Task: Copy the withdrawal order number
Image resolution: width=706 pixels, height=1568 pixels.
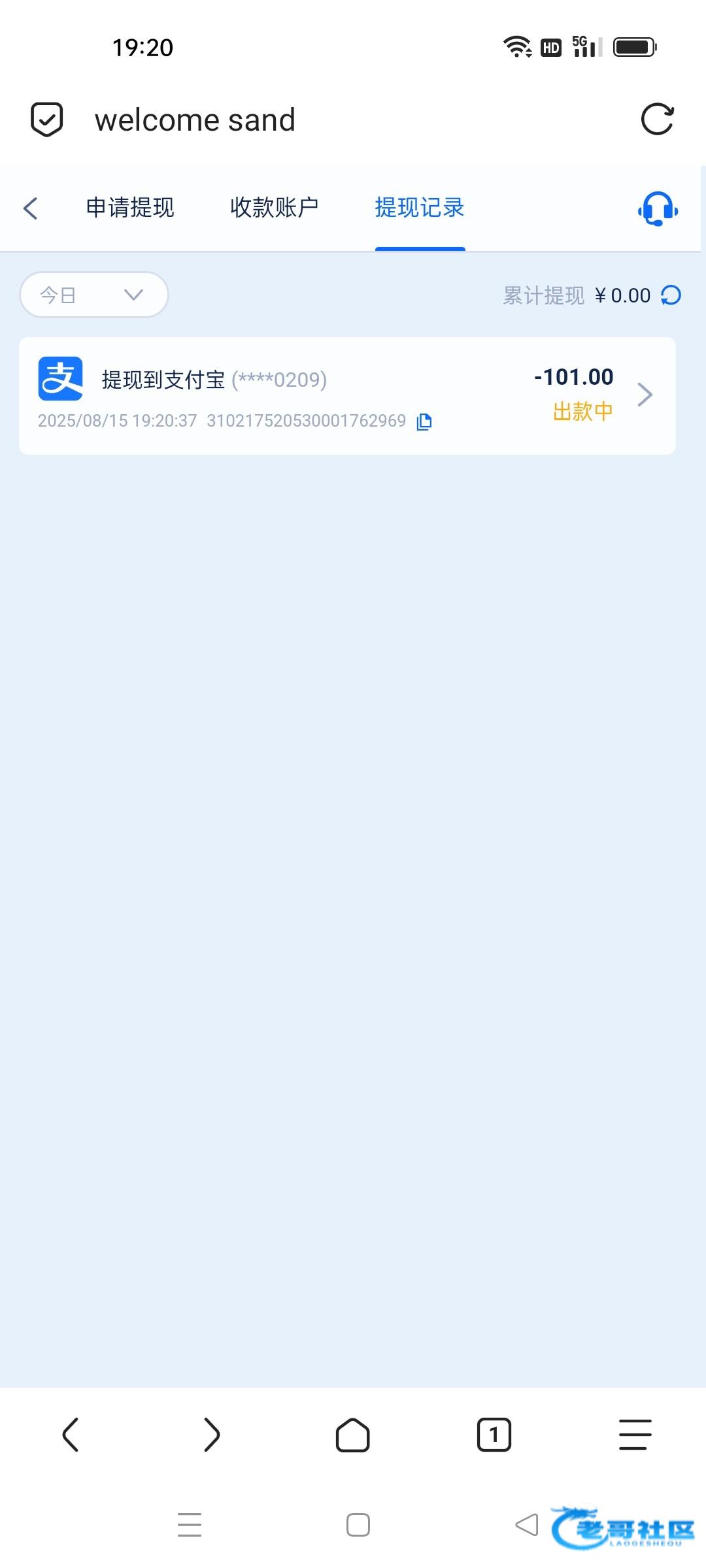Action: click(x=424, y=421)
